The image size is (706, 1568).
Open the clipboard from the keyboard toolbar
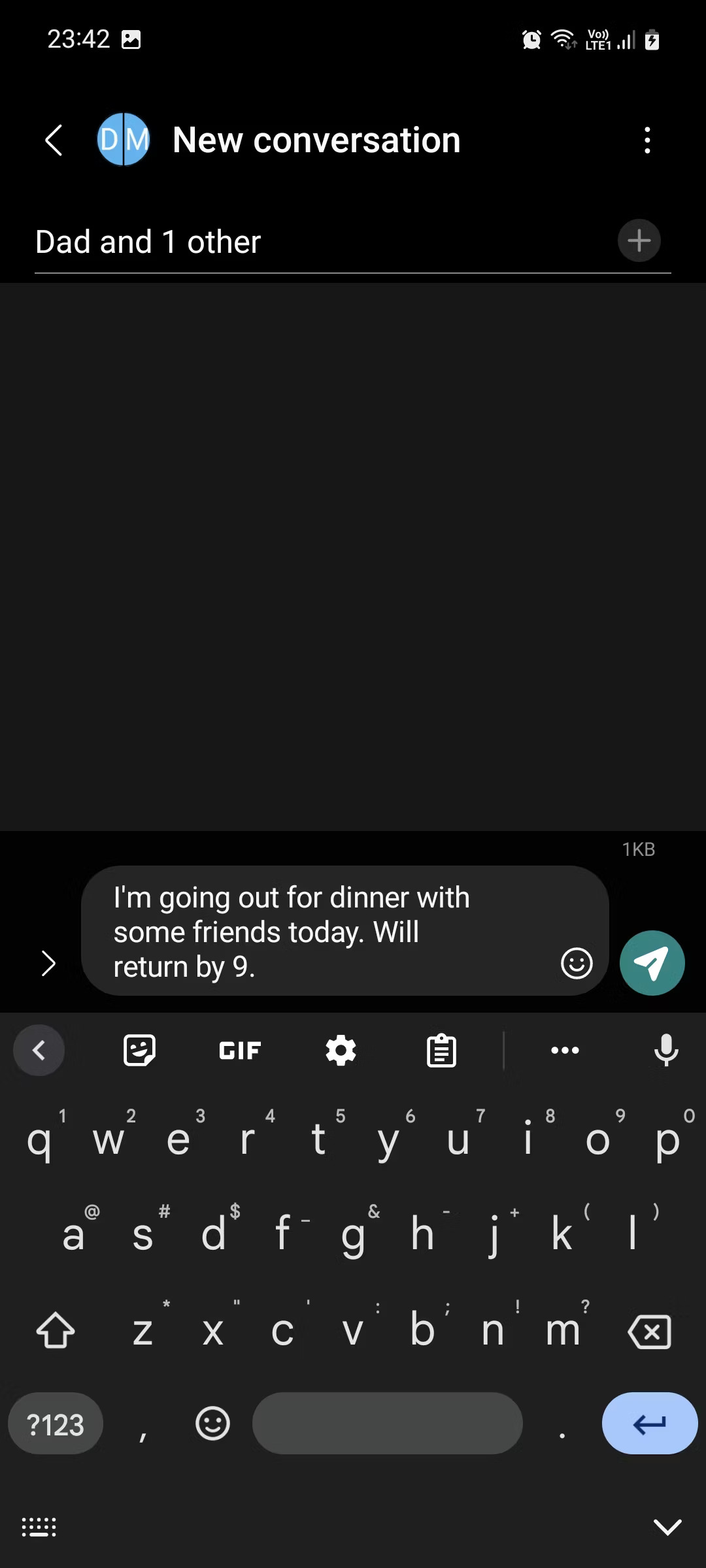coord(442,1050)
